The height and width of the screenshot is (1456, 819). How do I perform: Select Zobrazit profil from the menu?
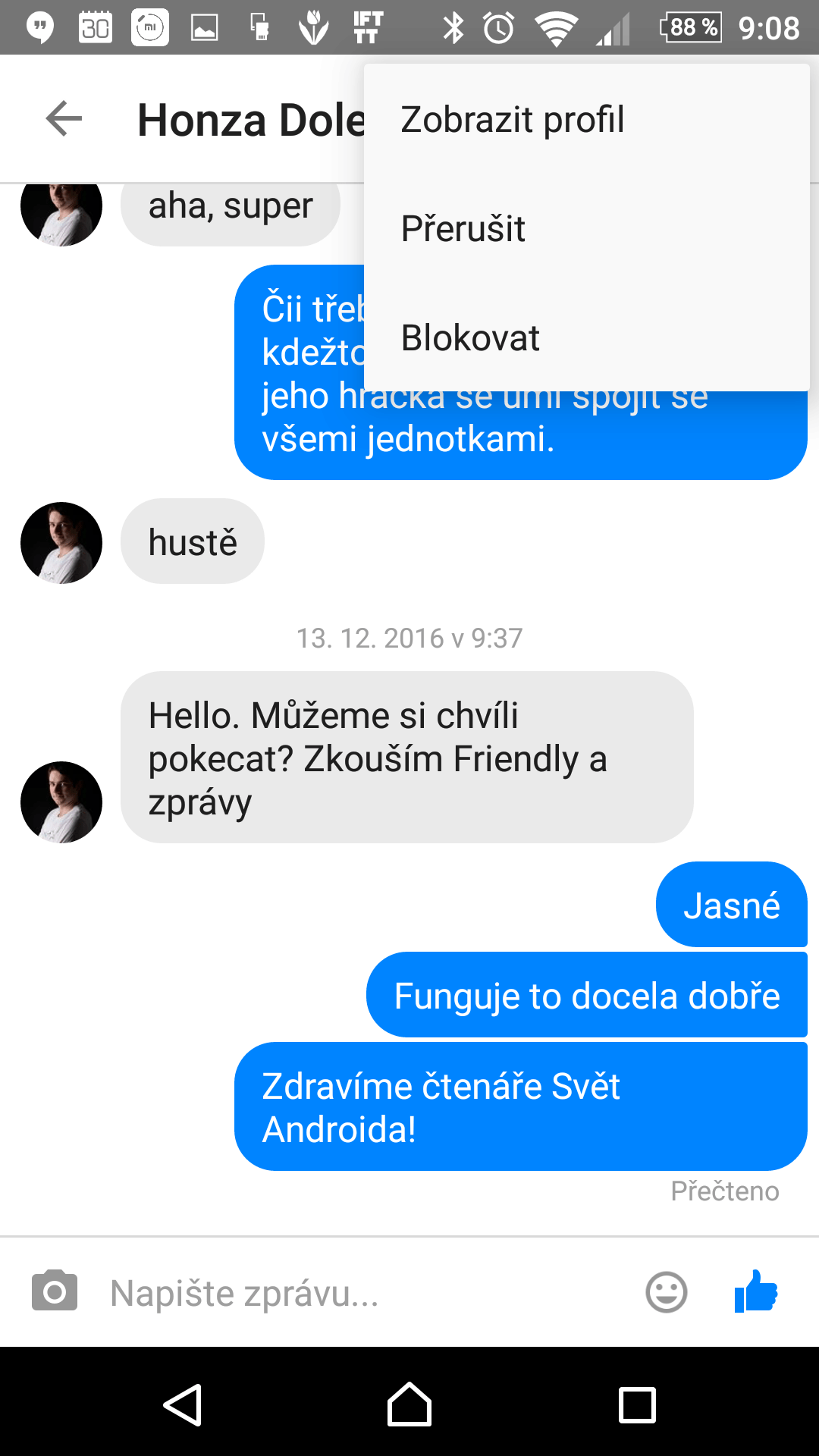[587, 119]
